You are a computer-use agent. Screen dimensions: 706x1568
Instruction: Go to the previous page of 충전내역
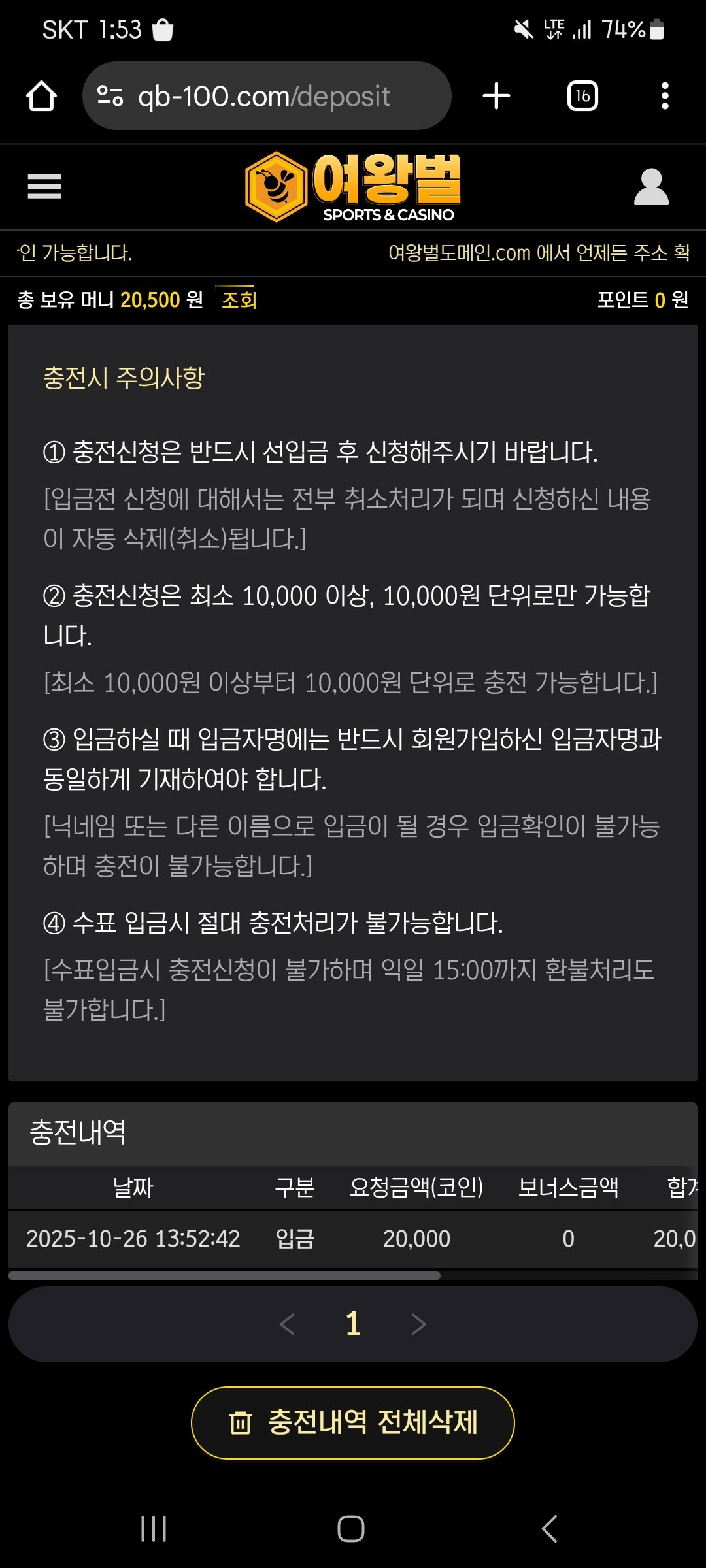pos(288,1324)
